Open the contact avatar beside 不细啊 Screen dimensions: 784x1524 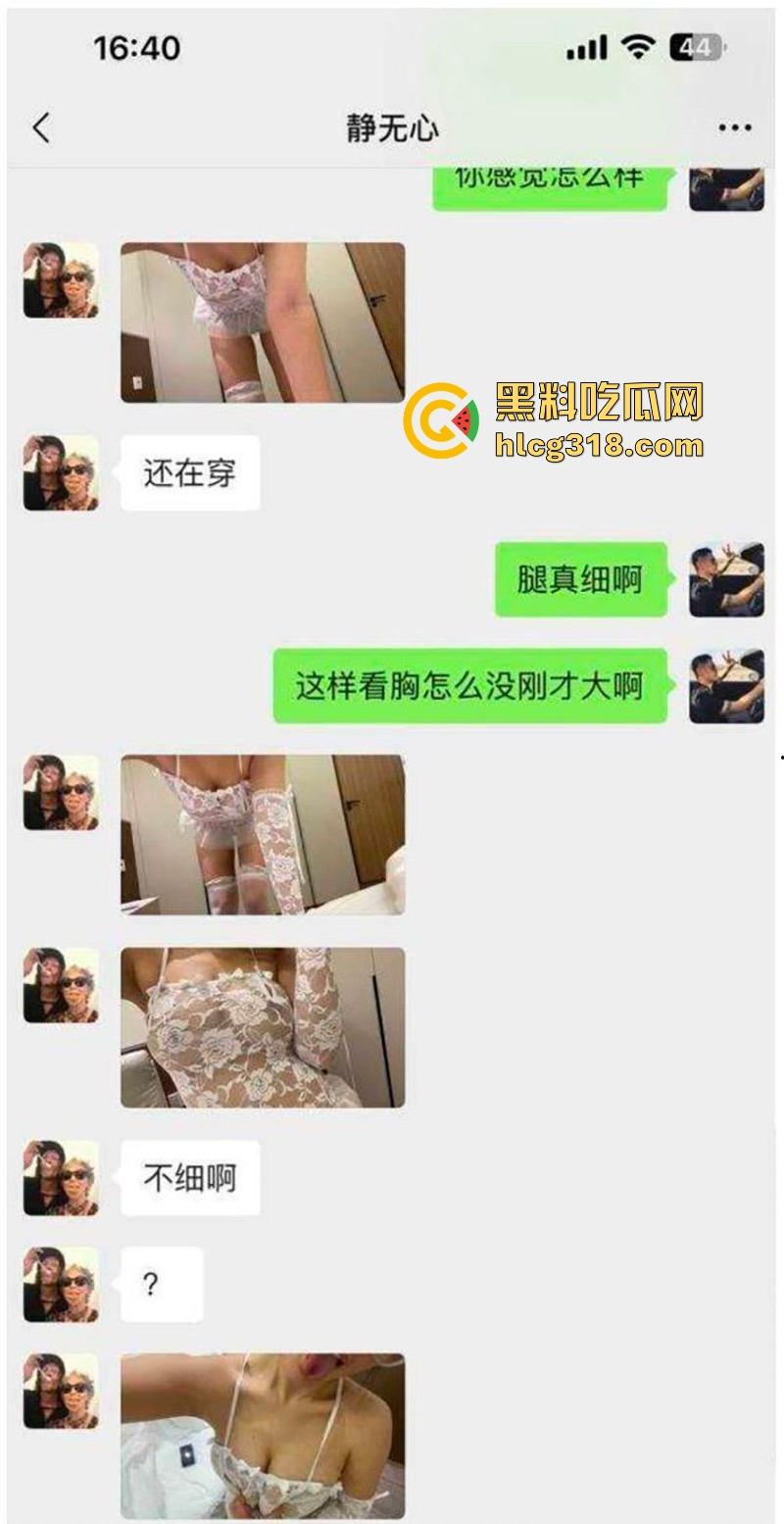click(x=61, y=1178)
